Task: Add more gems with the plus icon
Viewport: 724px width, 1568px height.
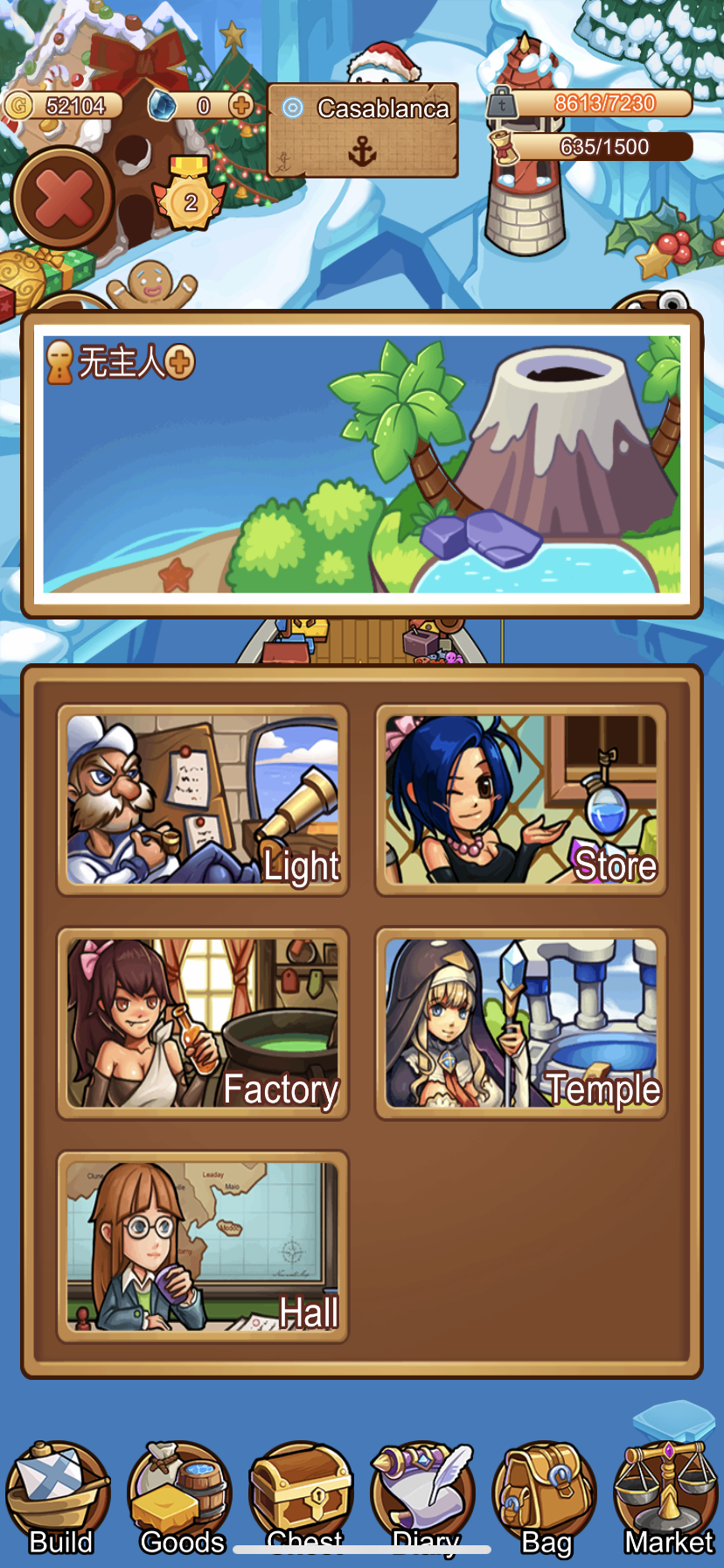Action: tap(240, 106)
